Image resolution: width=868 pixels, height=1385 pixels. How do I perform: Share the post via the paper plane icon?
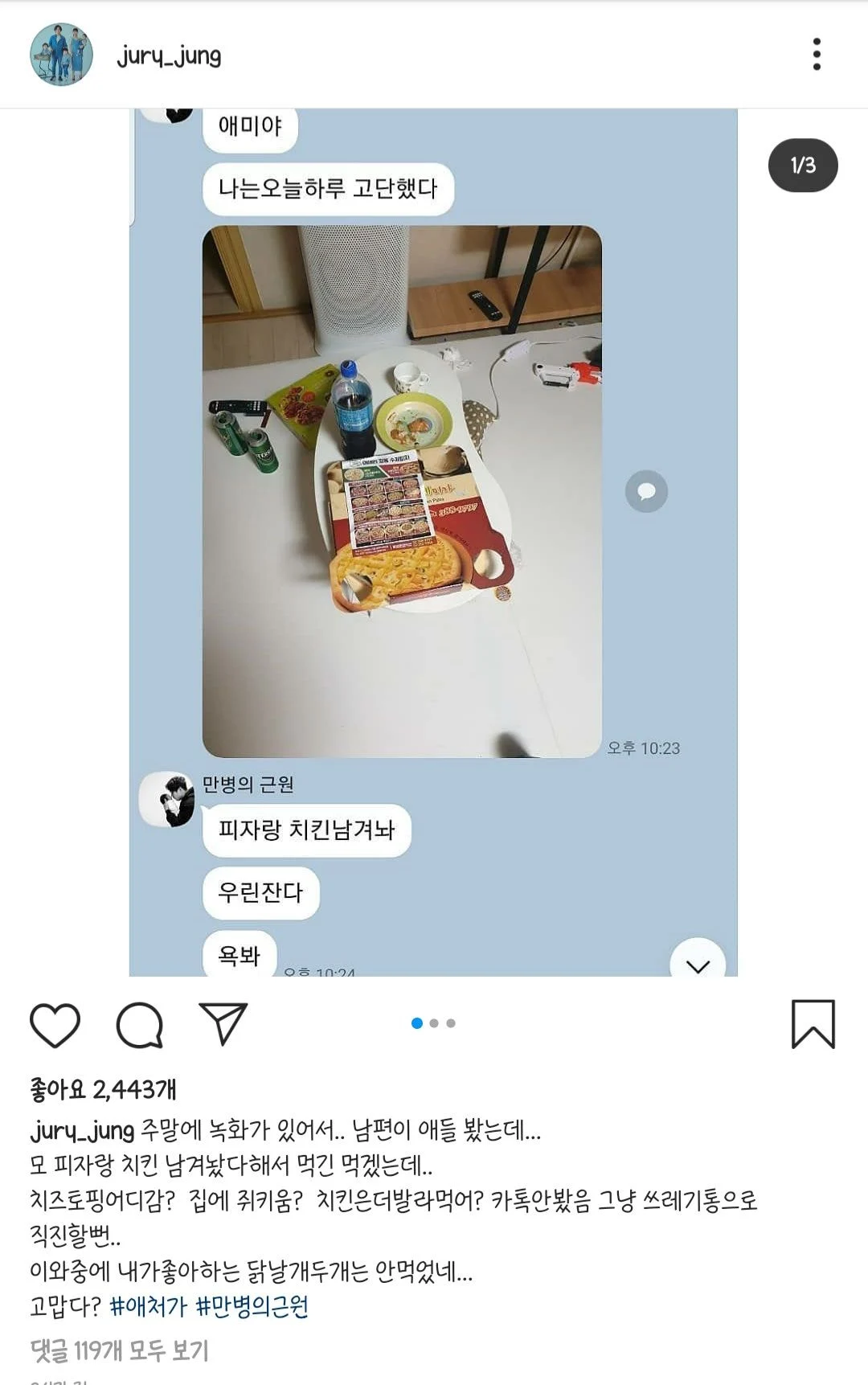click(223, 1023)
